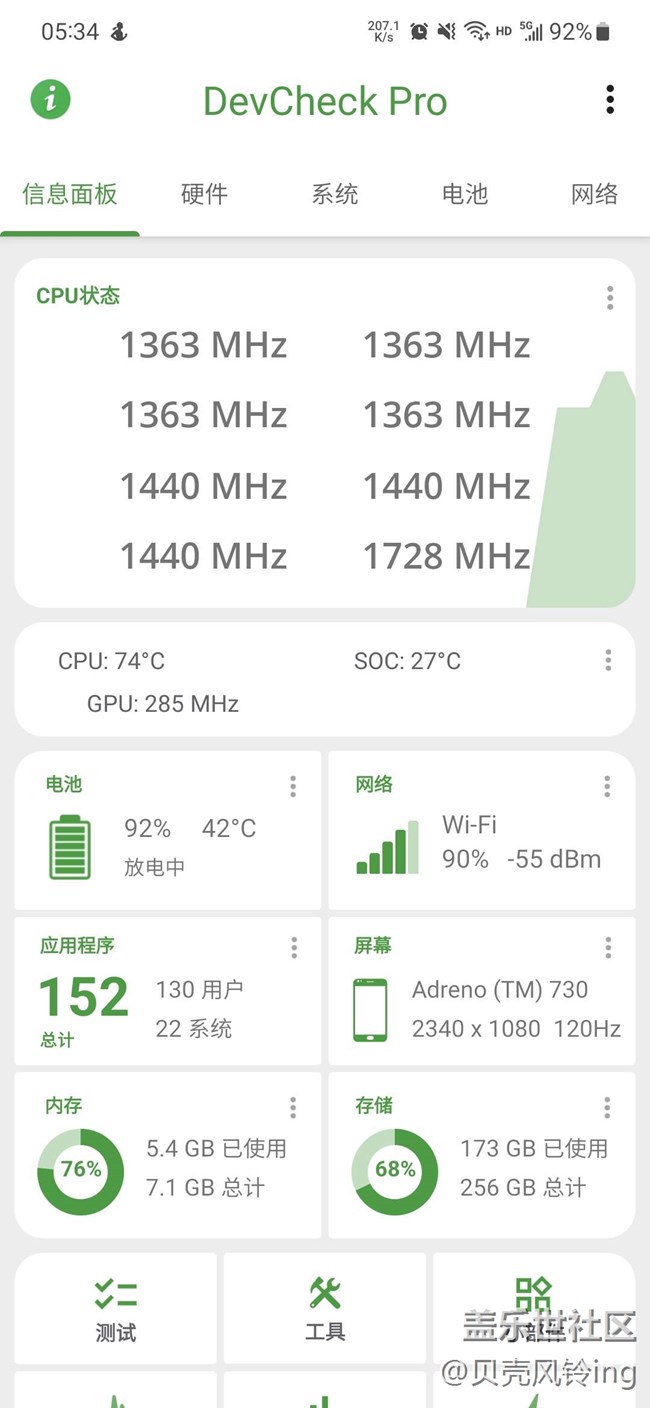This screenshot has height=1408, width=650.
Task: Open the 网络 card menu dots
Action: 607,786
